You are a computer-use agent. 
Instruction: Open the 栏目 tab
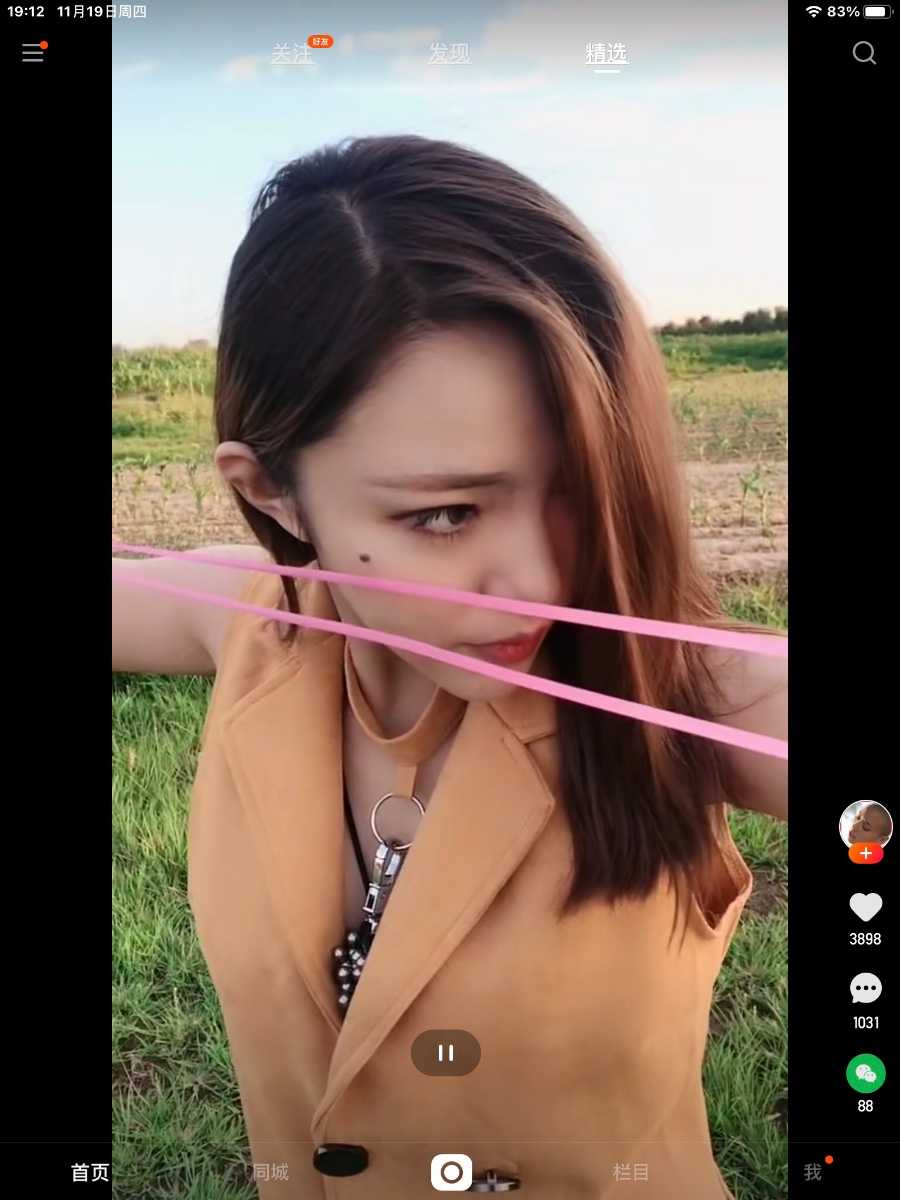click(631, 1172)
